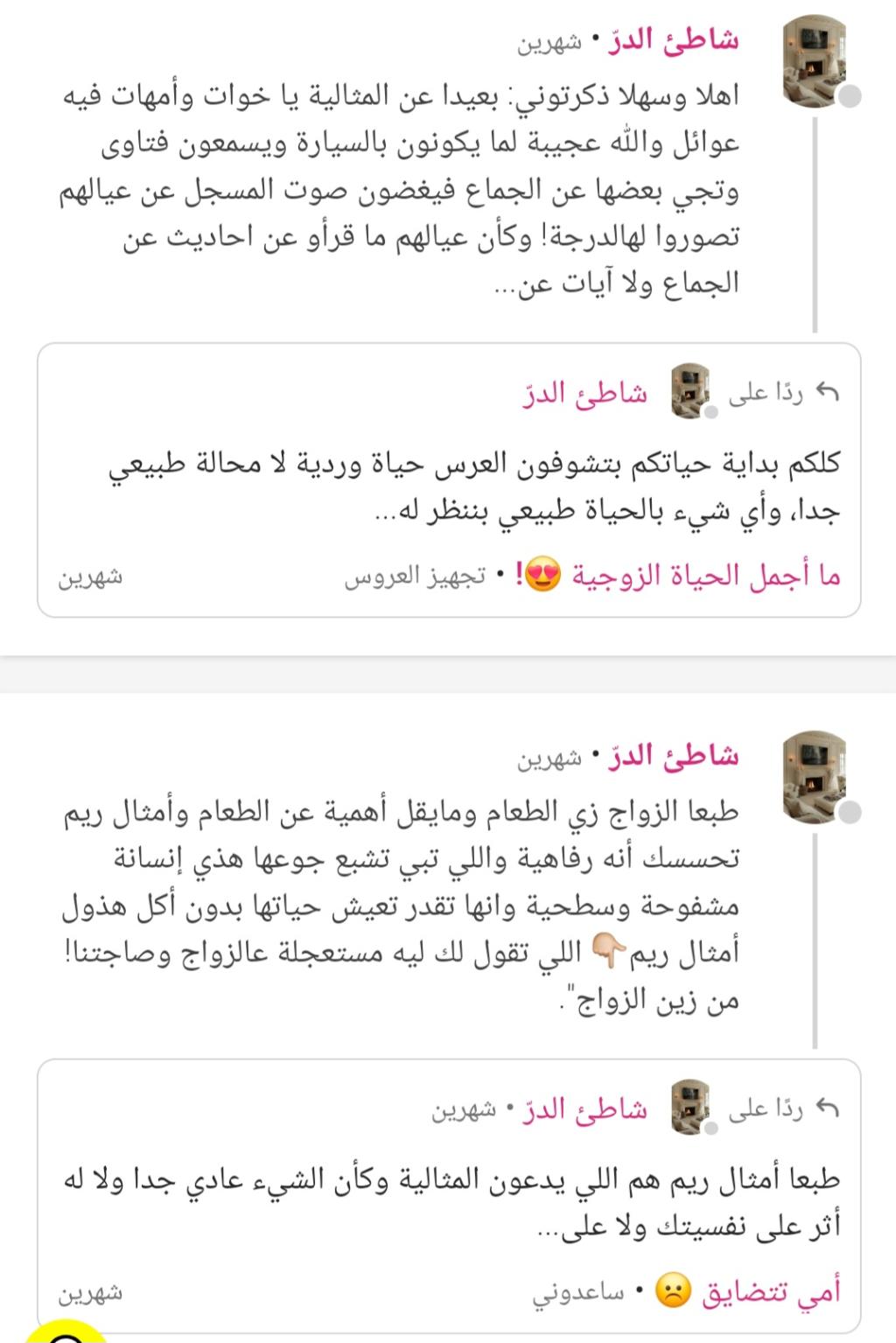The image size is (896, 1343).
Task: Open the username above the "اهلا وسهلا ذكرتوني" post
Action: (x=674, y=41)
